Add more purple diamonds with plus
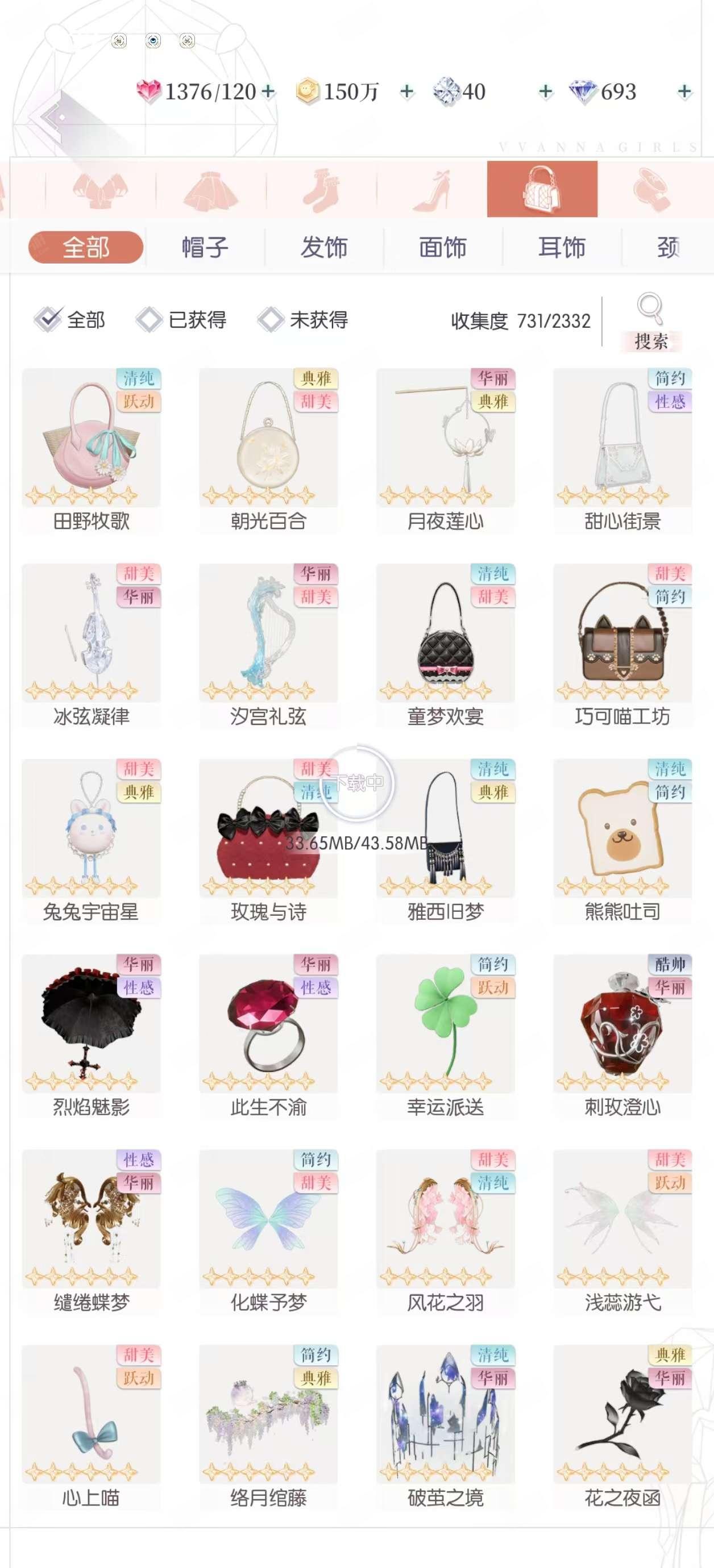 point(684,91)
